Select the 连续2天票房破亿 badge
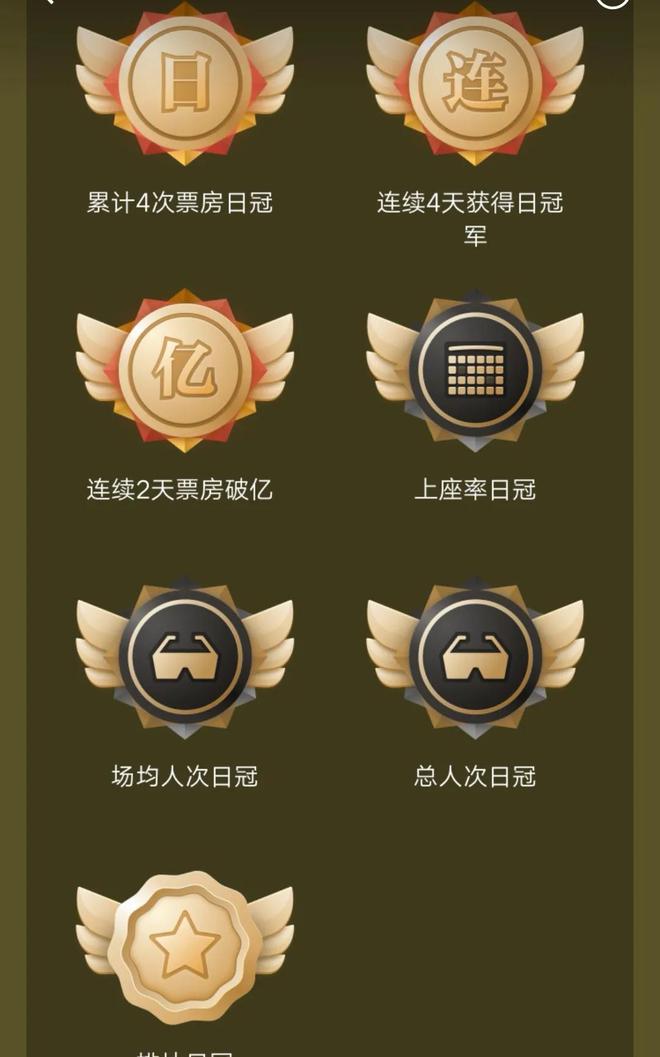Screen dimensions: 660x1057 click(185, 372)
